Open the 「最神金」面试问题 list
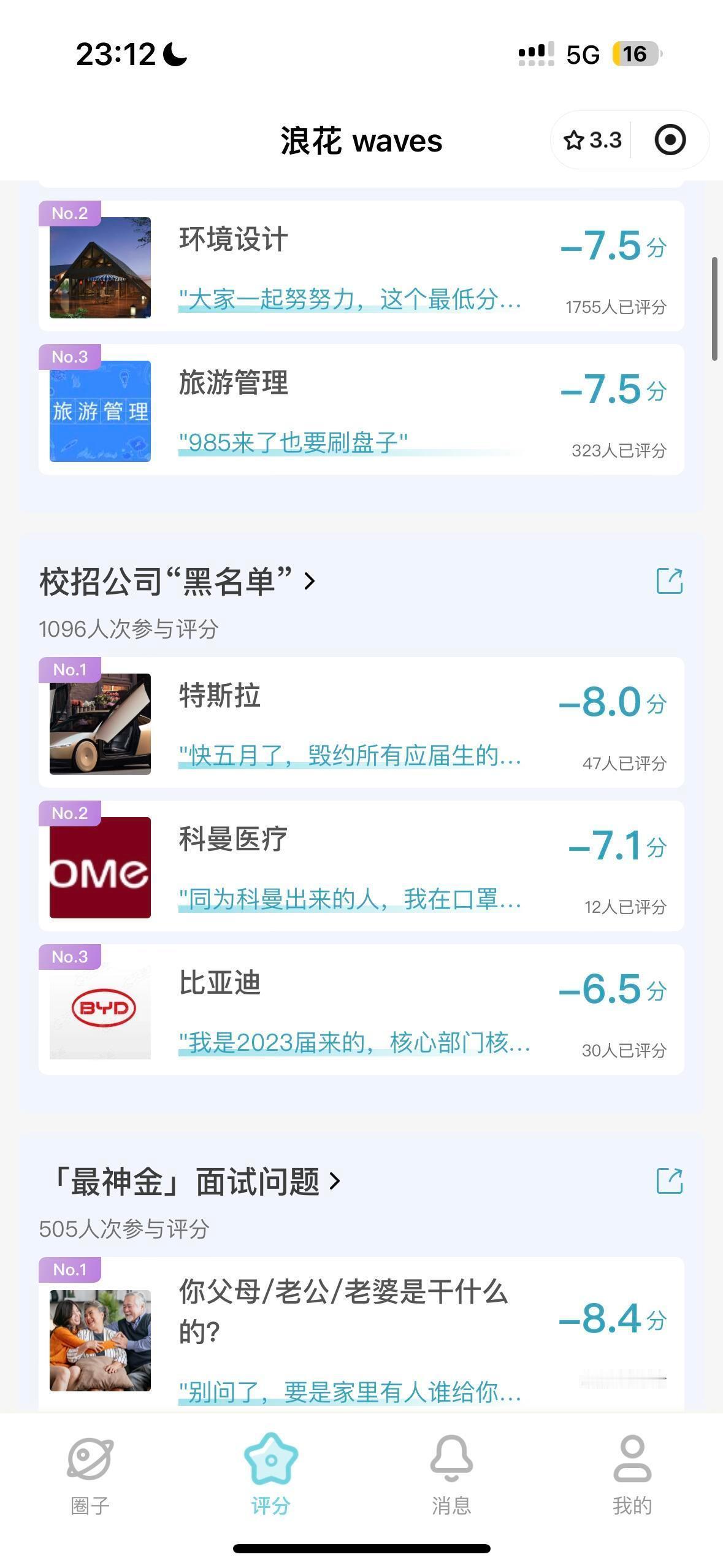The width and height of the screenshot is (723, 1568). click(x=195, y=1181)
